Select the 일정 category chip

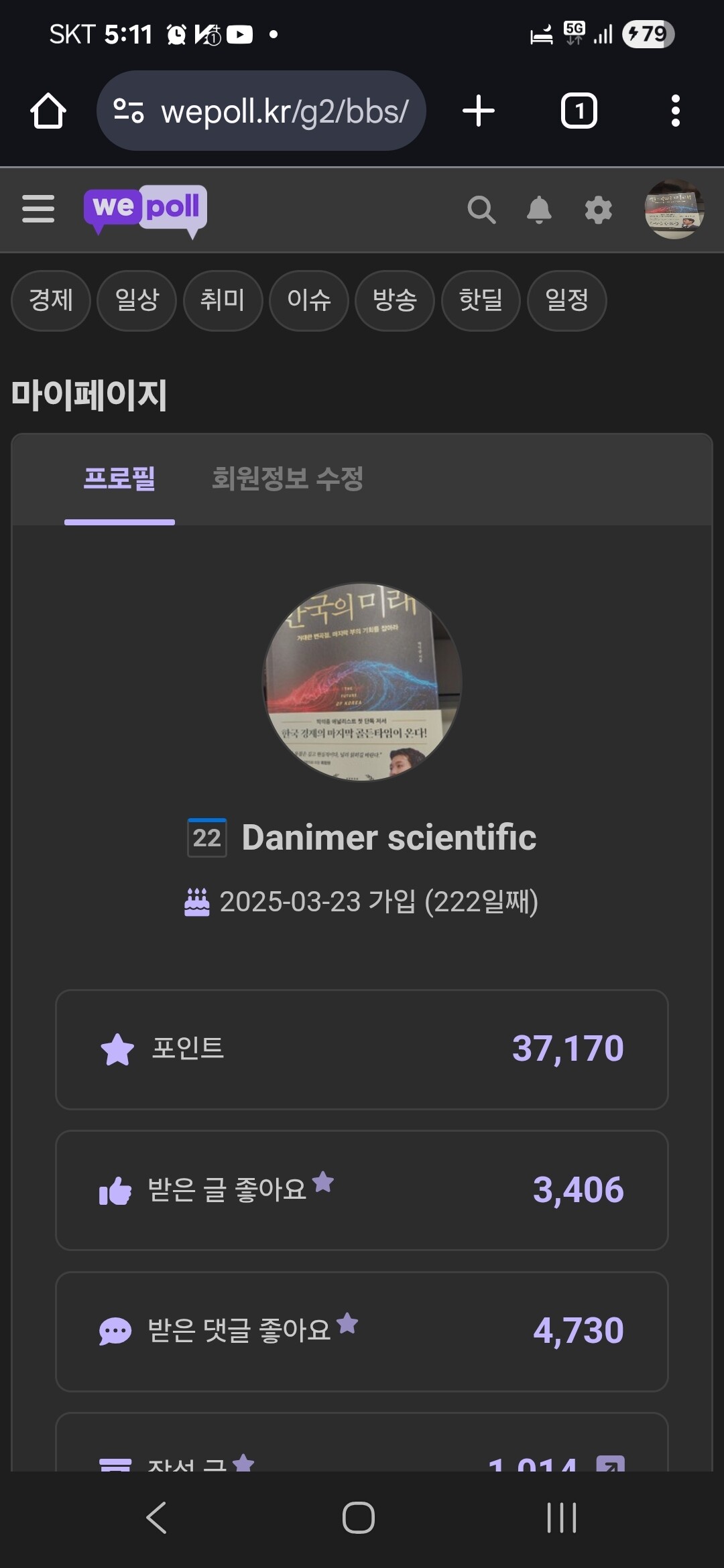pyautogui.click(x=567, y=300)
